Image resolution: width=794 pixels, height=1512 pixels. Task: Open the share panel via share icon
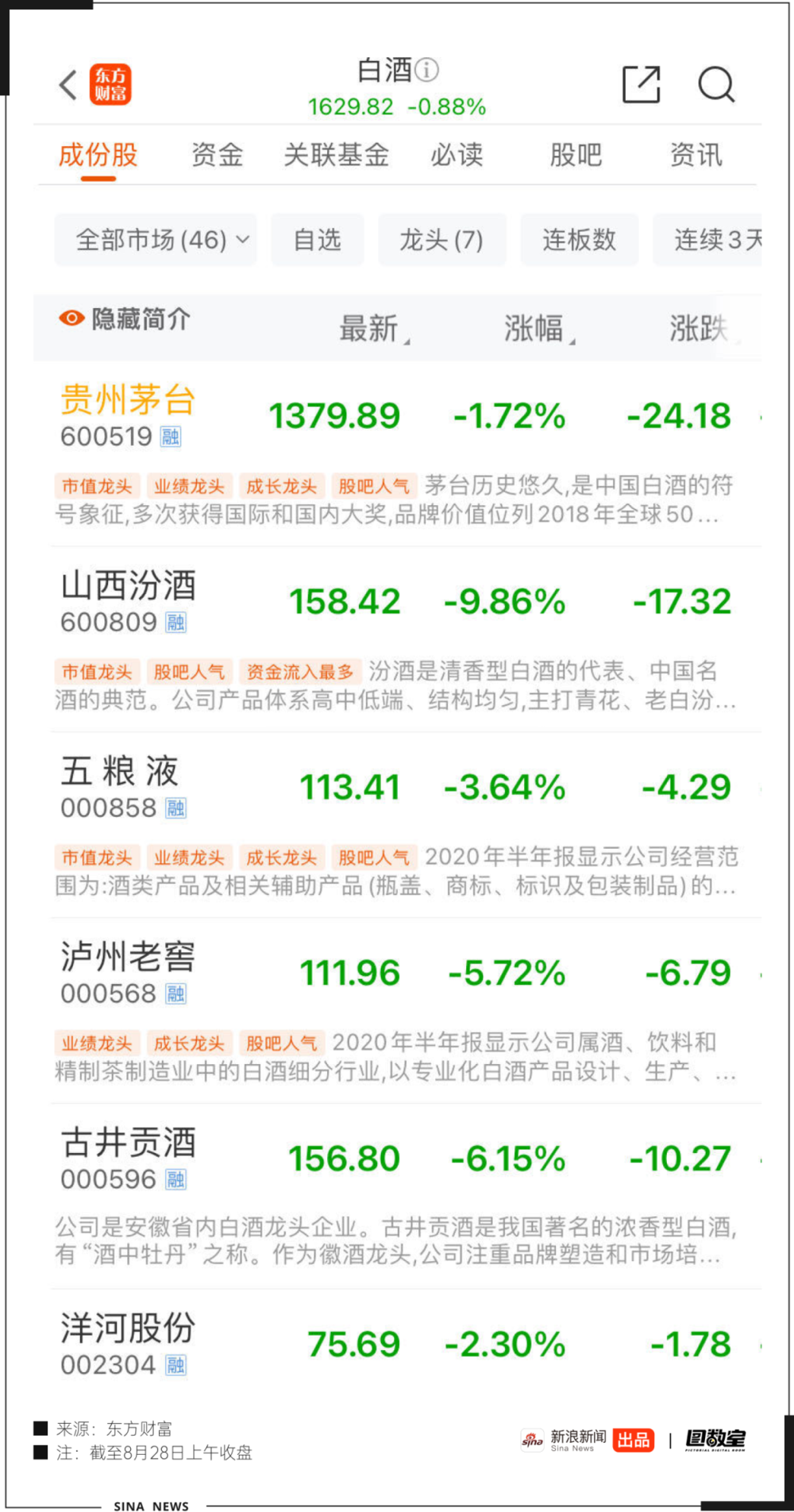tap(642, 83)
